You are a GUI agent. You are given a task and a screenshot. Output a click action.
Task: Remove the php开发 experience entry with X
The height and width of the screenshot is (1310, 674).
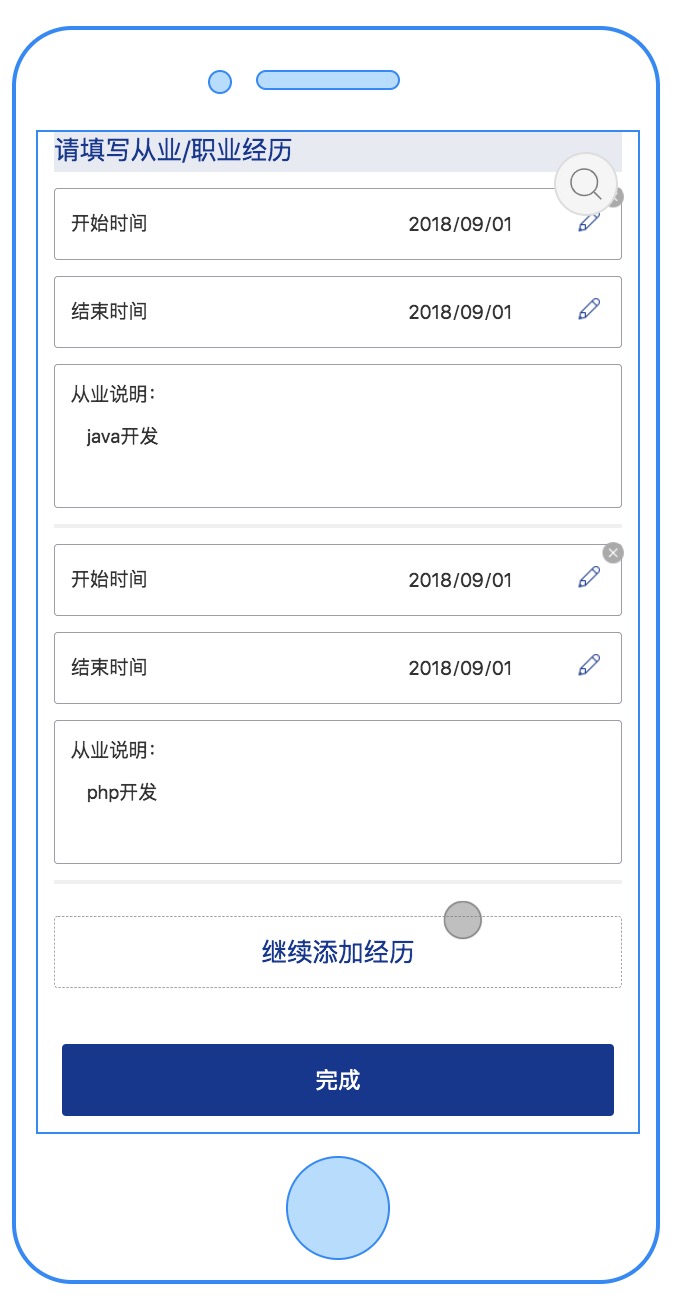[613, 553]
